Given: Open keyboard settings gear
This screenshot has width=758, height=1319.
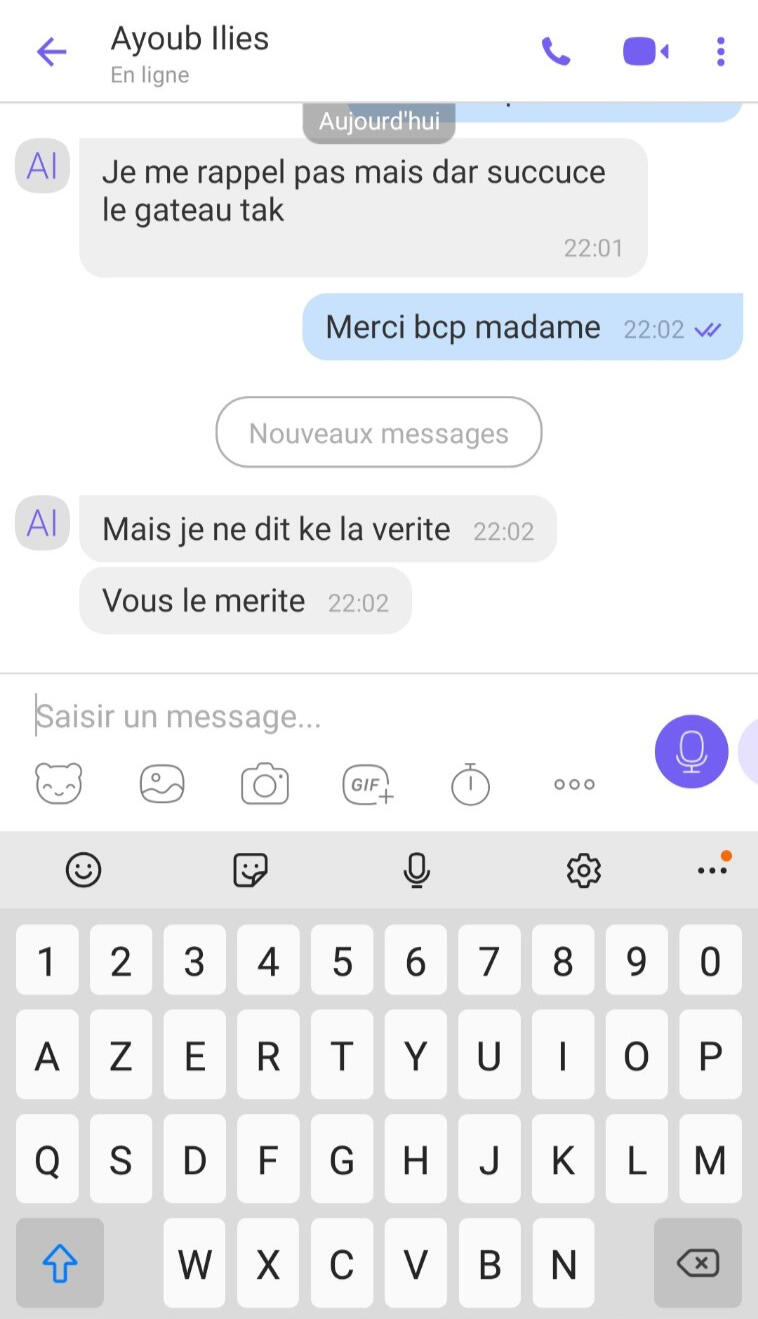Looking at the screenshot, I should (x=584, y=870).
